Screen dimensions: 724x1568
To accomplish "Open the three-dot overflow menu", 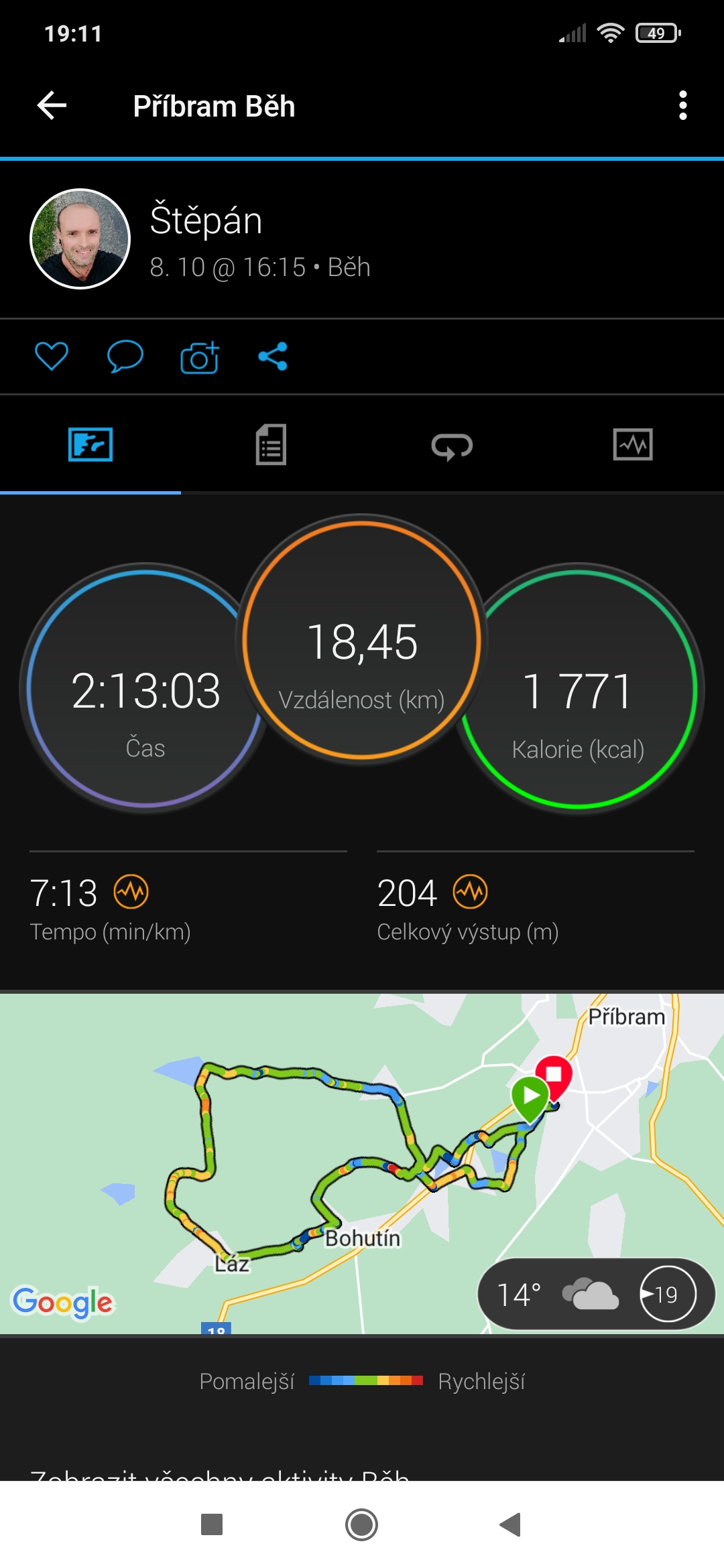I will [x=683, y=106].
